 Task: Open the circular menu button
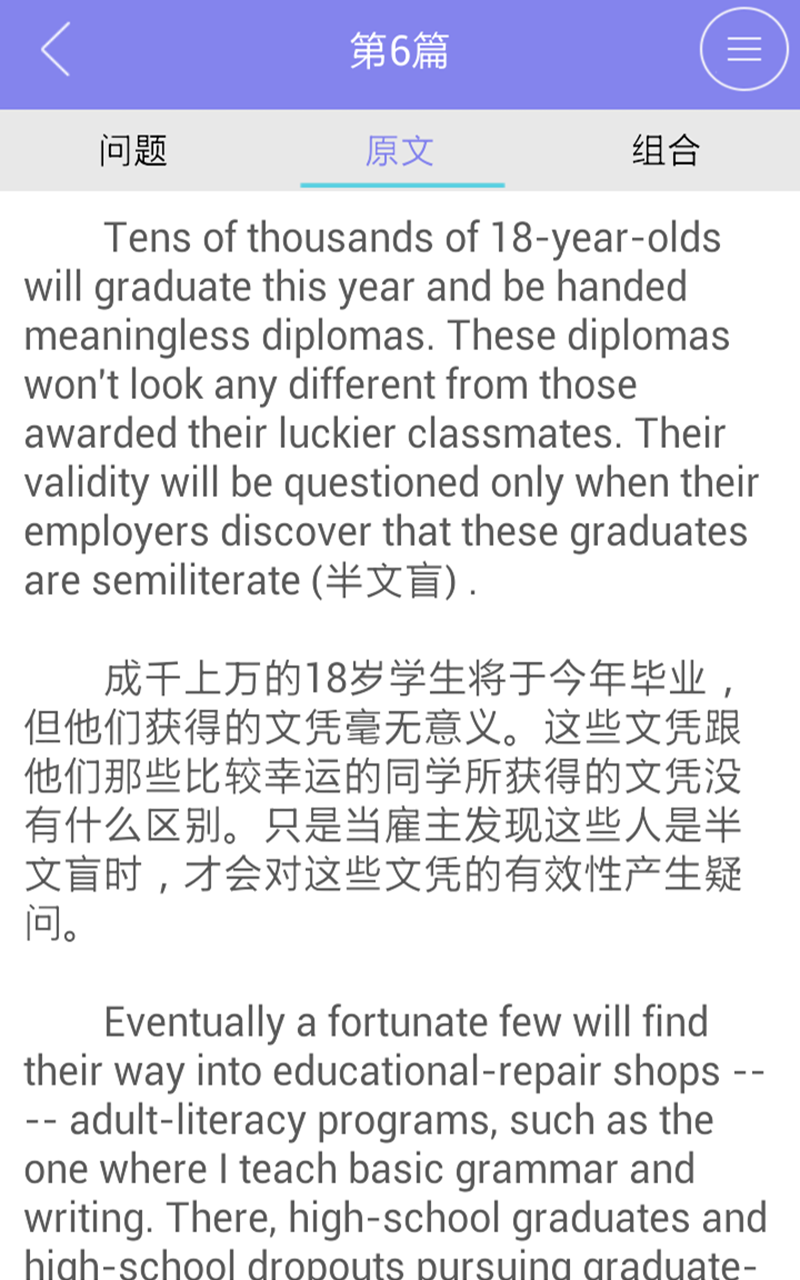click(744, 49)
